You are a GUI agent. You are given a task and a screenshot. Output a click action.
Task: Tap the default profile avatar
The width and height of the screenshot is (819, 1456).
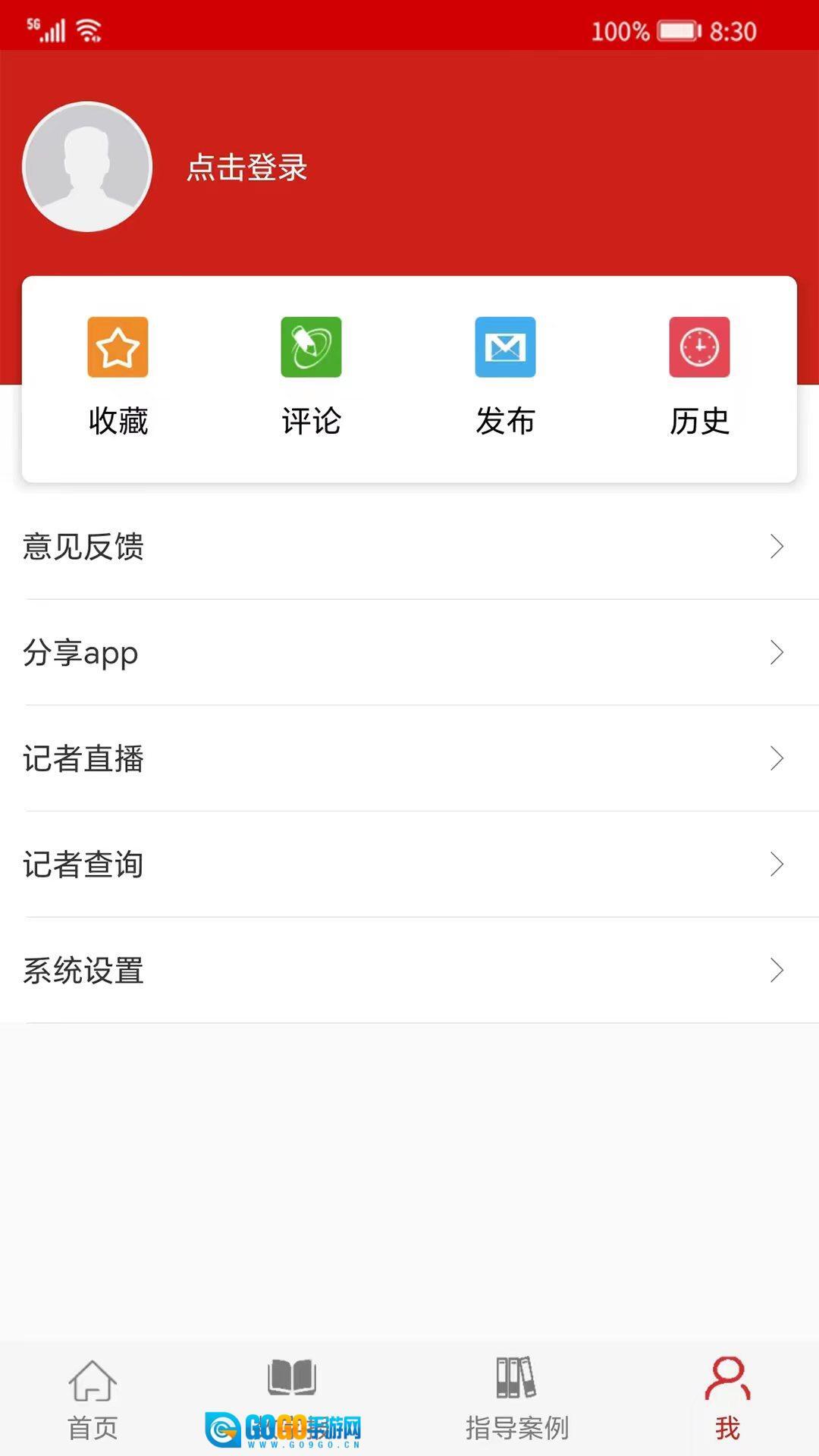pos(87,167)
